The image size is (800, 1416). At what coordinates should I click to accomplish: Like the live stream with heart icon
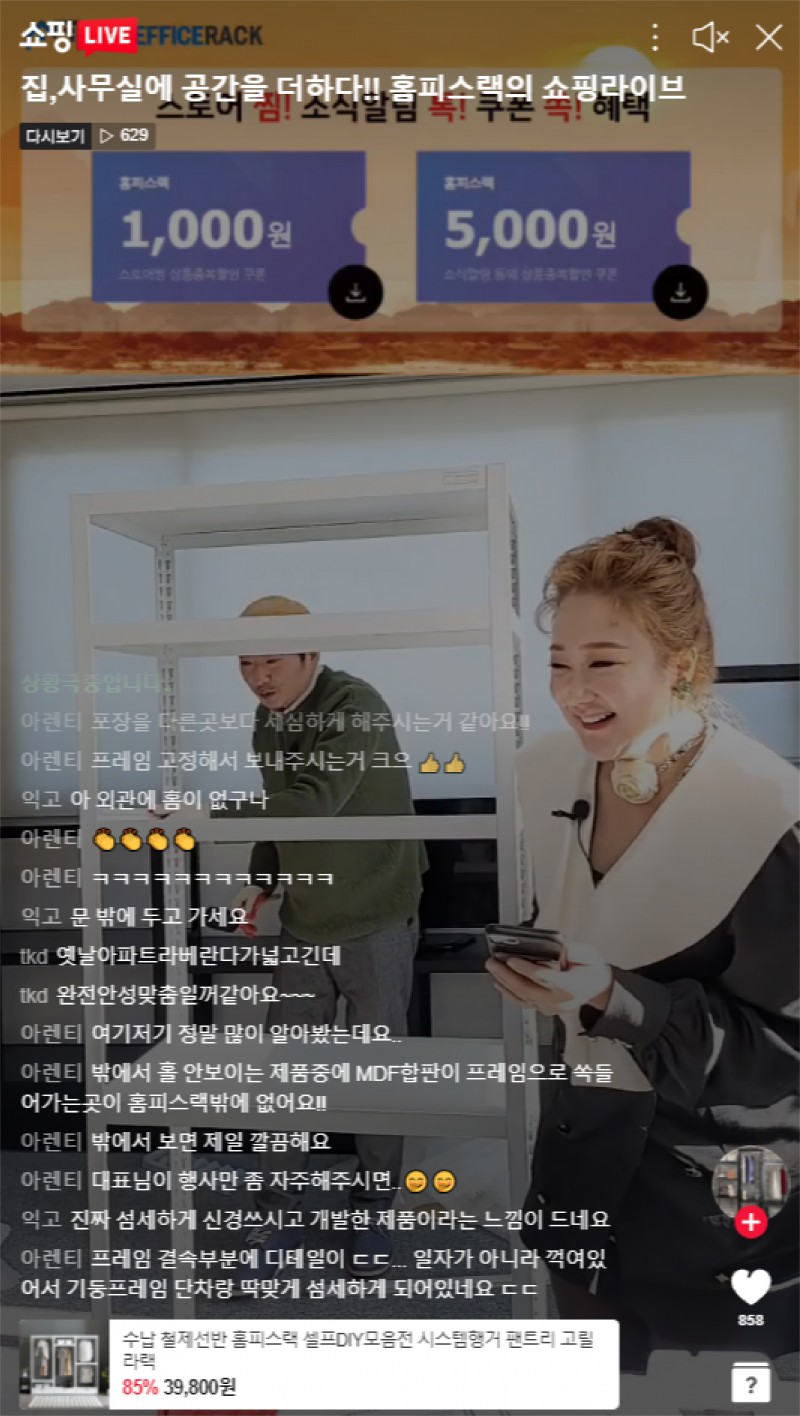click(x=750, y=1287)
